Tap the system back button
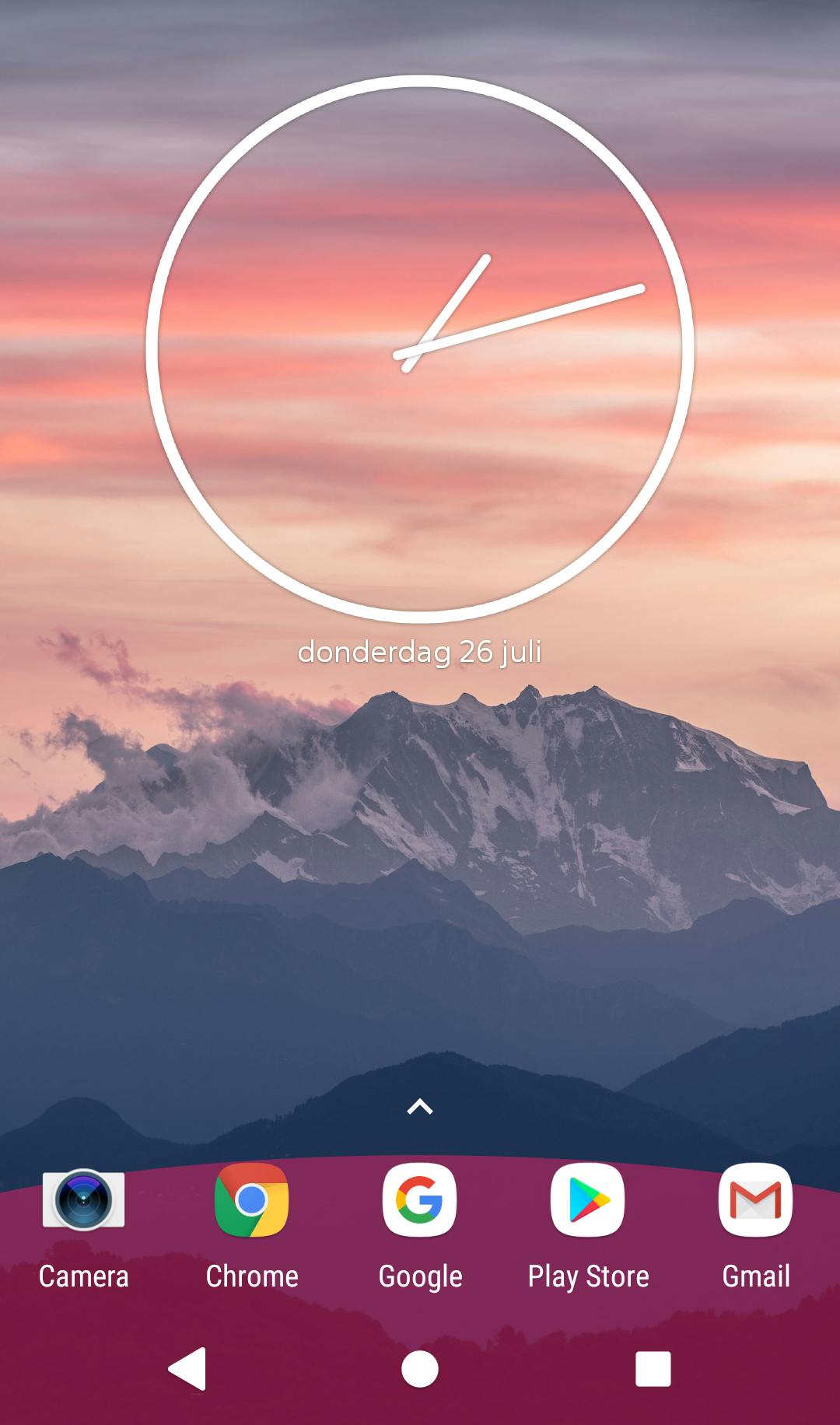 point(188,1368)
